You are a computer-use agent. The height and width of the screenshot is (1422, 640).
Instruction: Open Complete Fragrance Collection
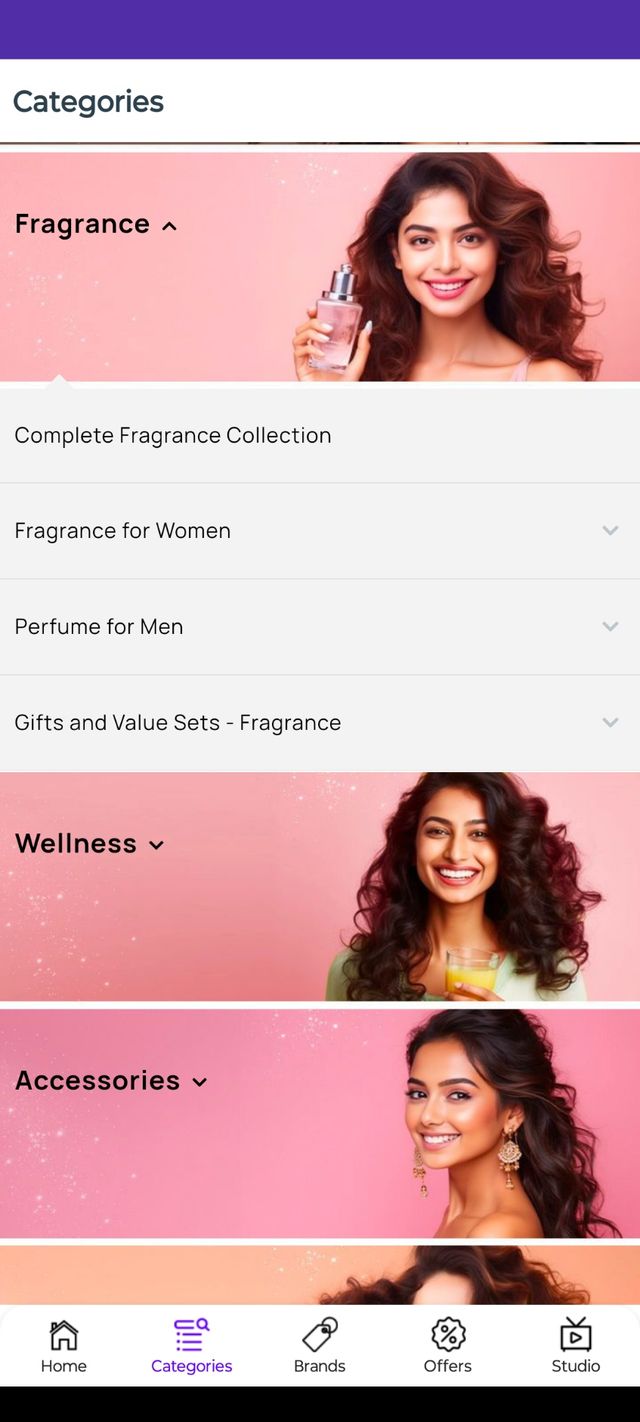[173, 435]
